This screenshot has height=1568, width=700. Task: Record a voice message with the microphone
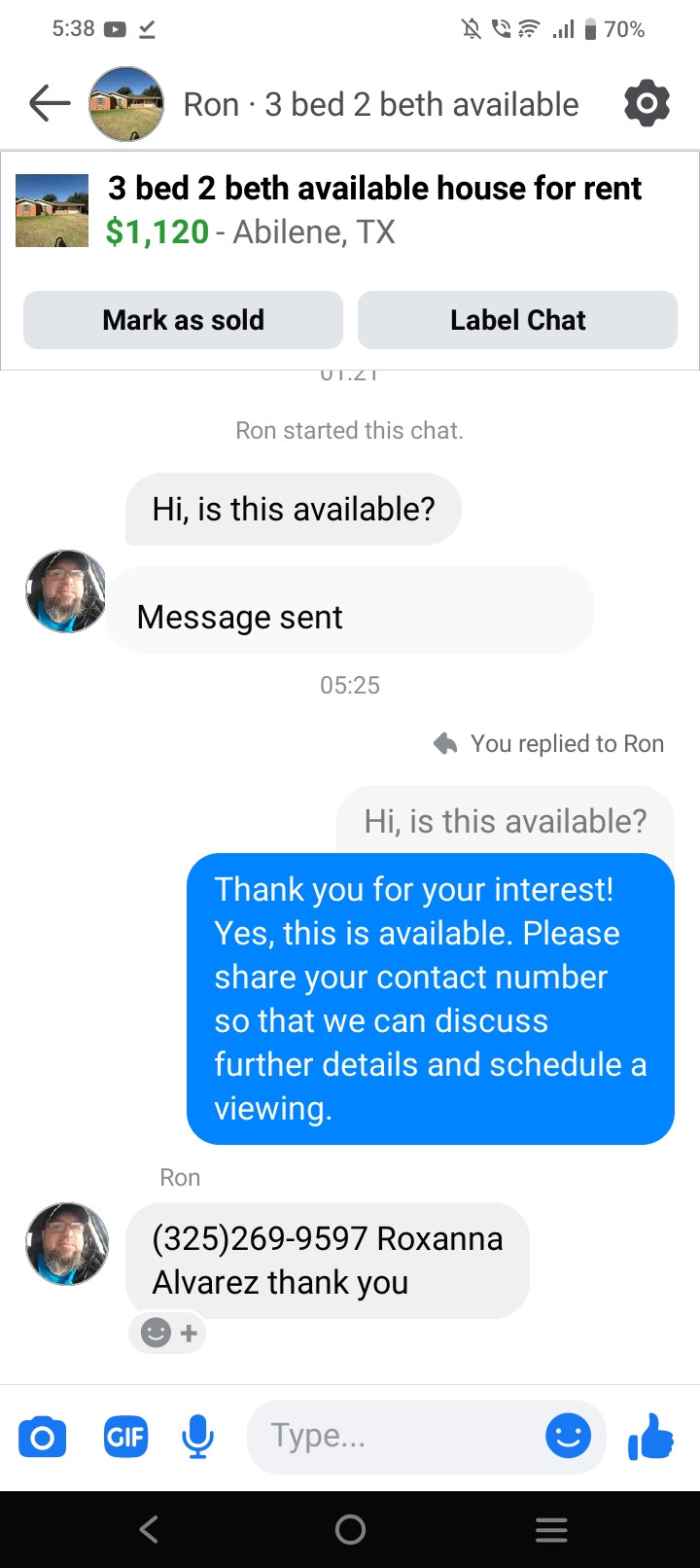198,1437
